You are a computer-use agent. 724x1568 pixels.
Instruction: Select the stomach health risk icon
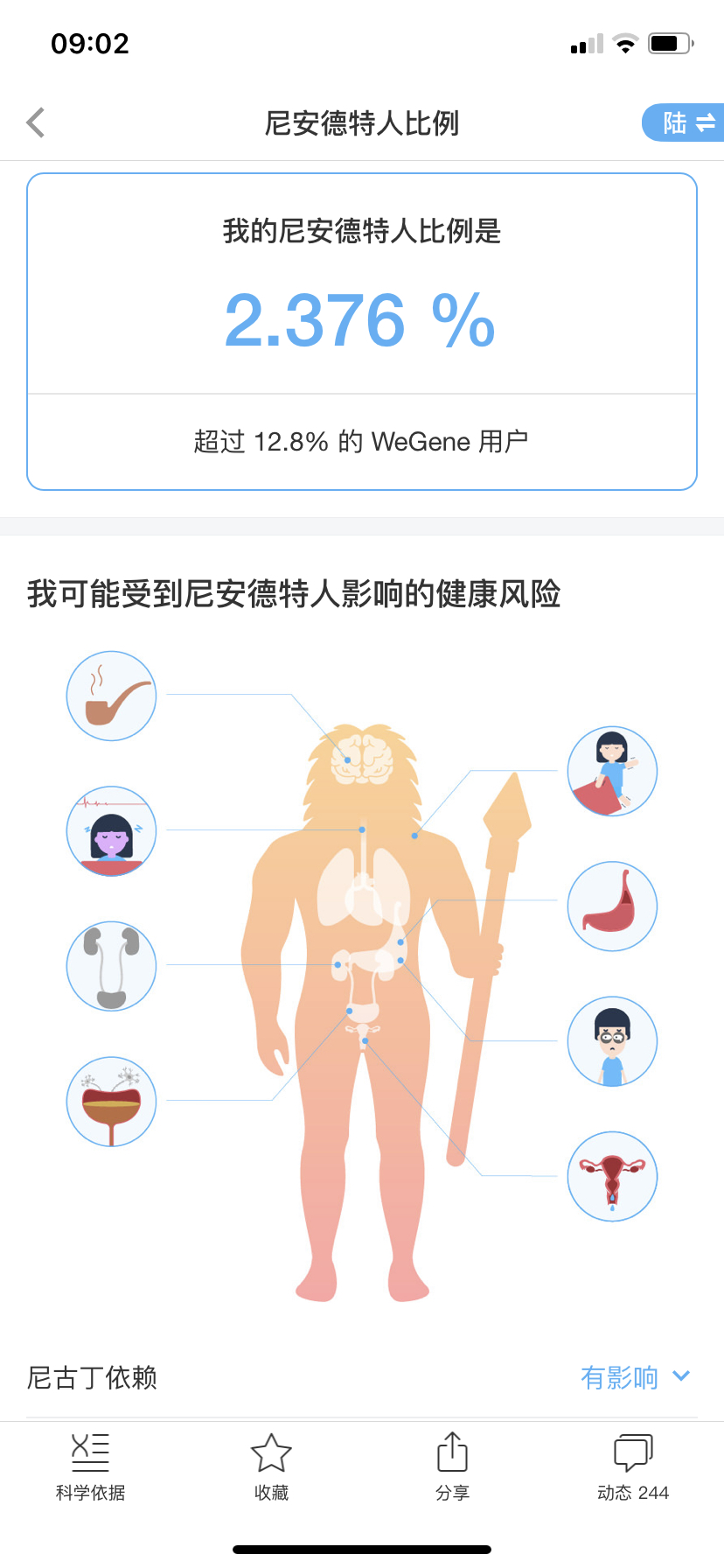click(612, 906)
